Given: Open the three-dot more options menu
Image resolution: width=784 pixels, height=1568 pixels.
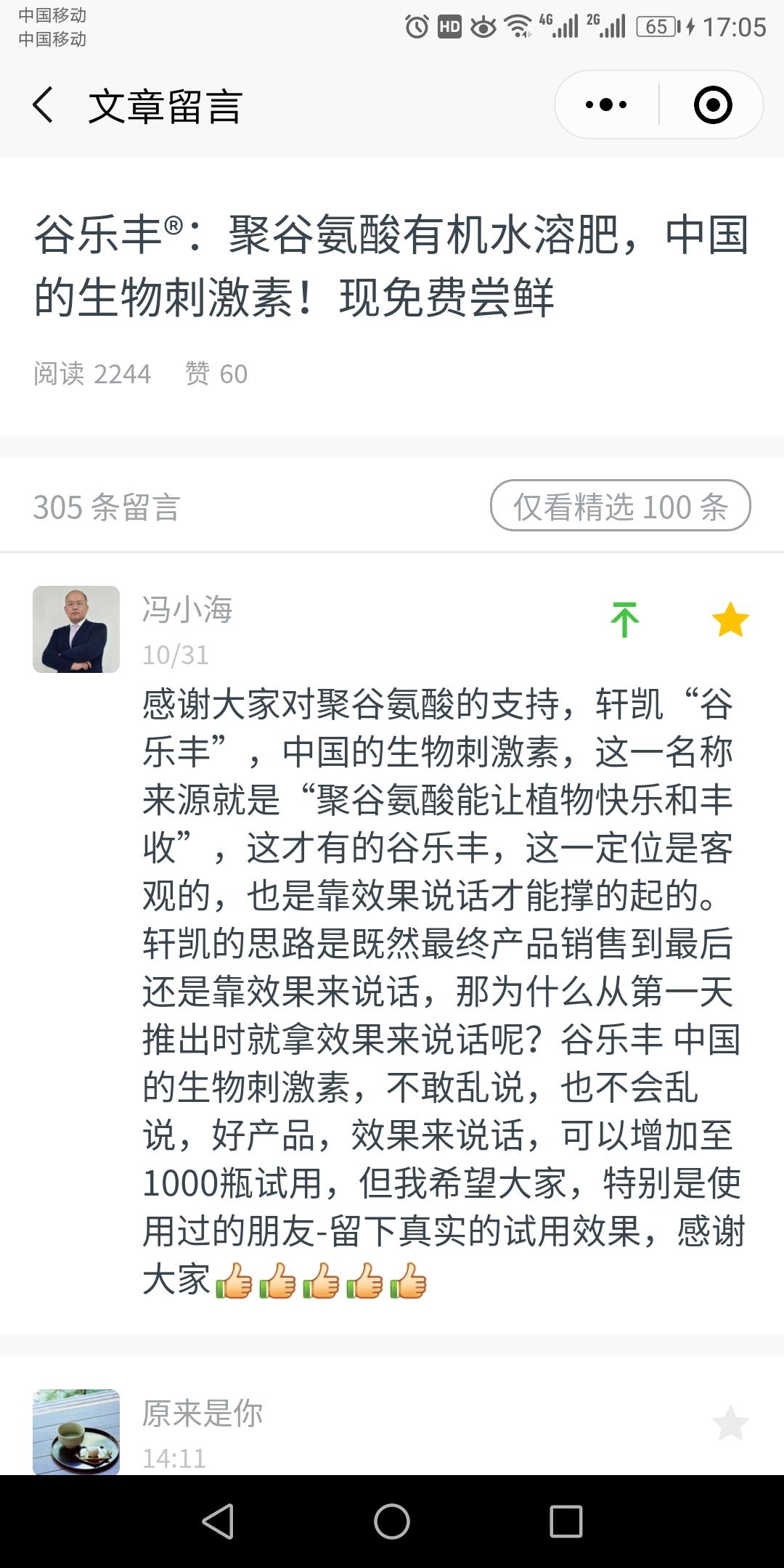Looking at the screenshot, I should click(606, 105).
